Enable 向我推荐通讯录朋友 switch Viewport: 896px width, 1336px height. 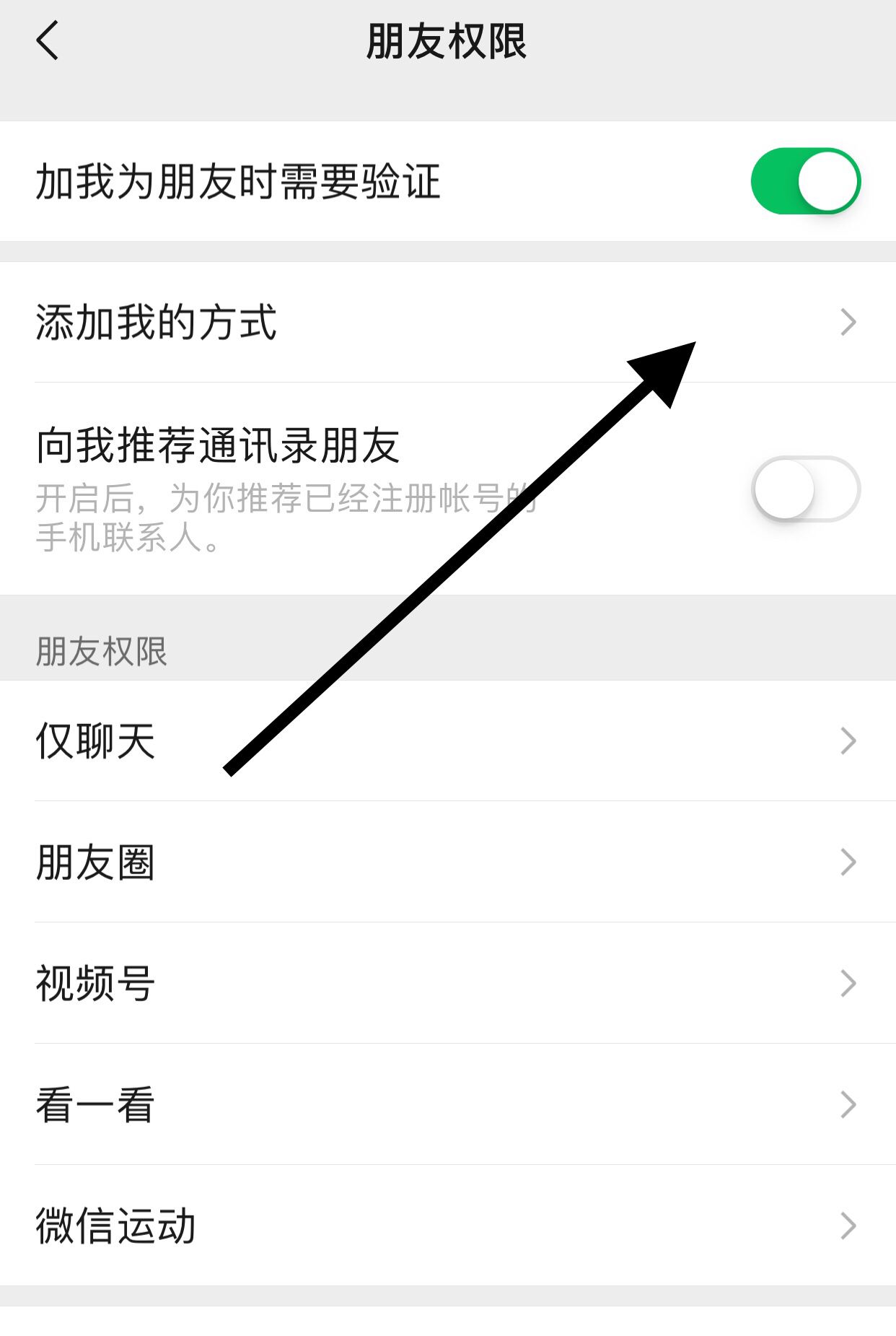click(x=805, y=489)
